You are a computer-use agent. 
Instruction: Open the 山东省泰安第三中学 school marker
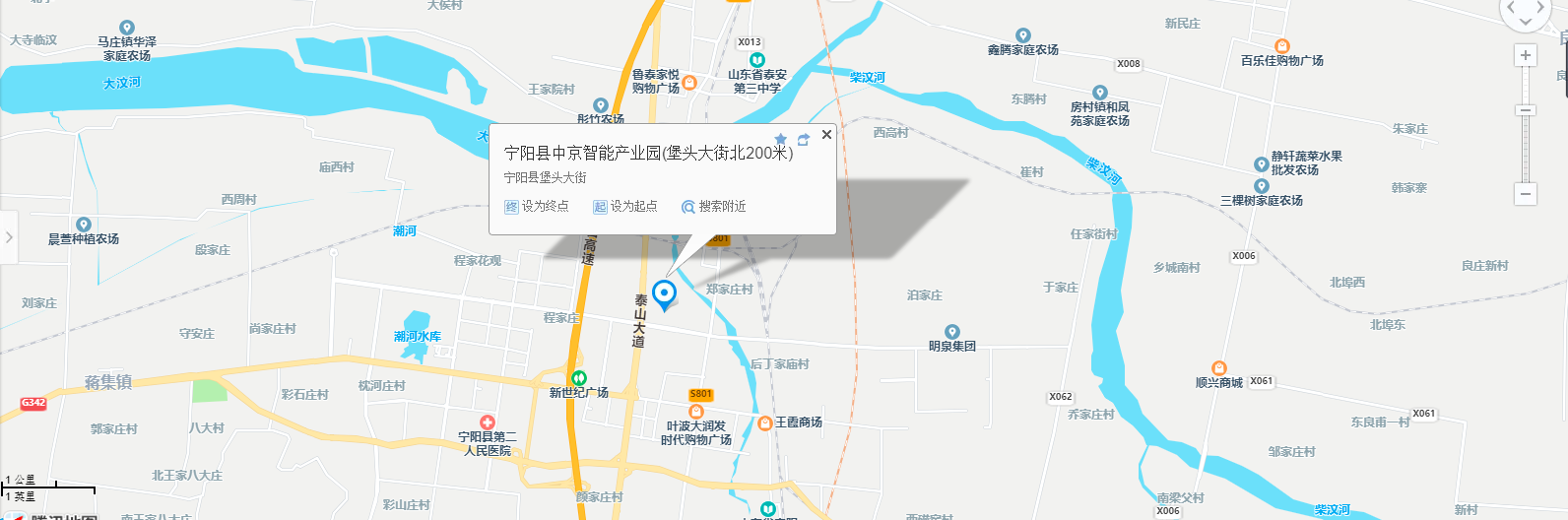point(756,60)
